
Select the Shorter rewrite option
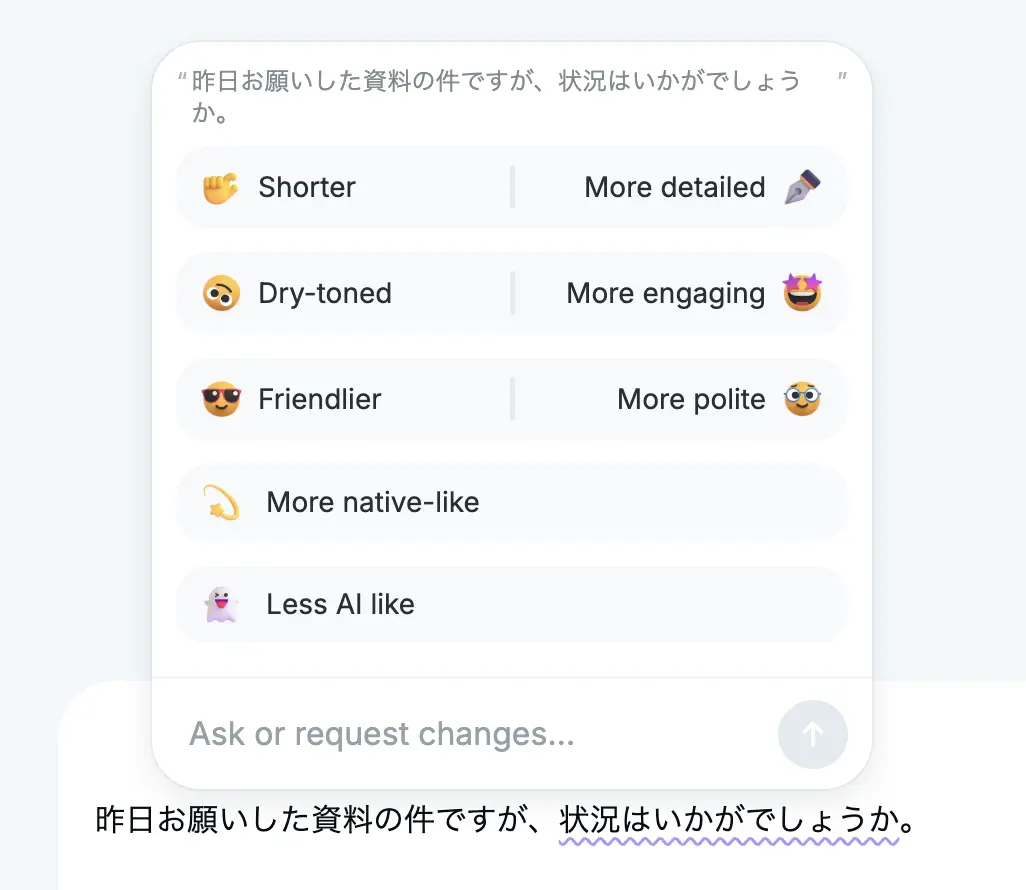coord(305,188)
